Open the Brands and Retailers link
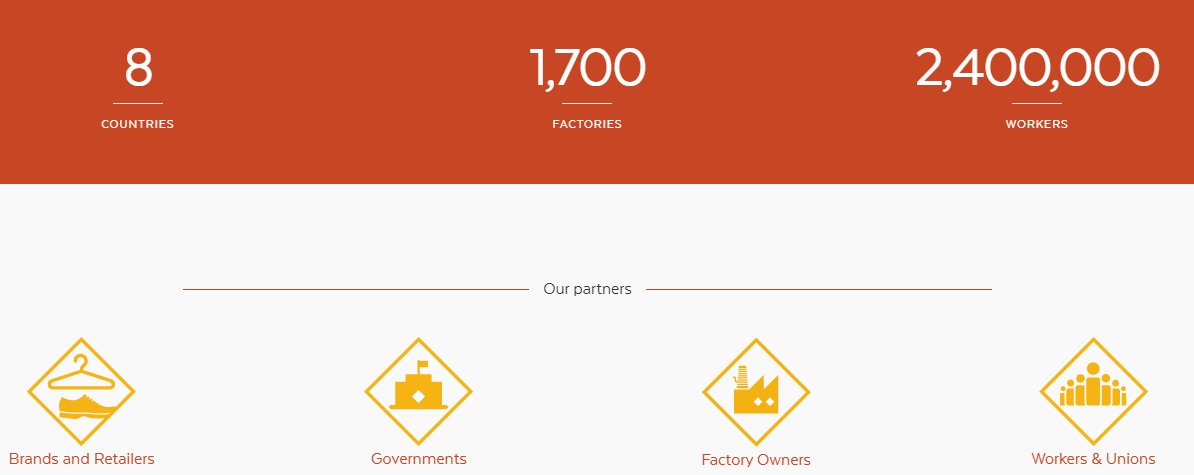1194x475 pixels. coord(82,459)
